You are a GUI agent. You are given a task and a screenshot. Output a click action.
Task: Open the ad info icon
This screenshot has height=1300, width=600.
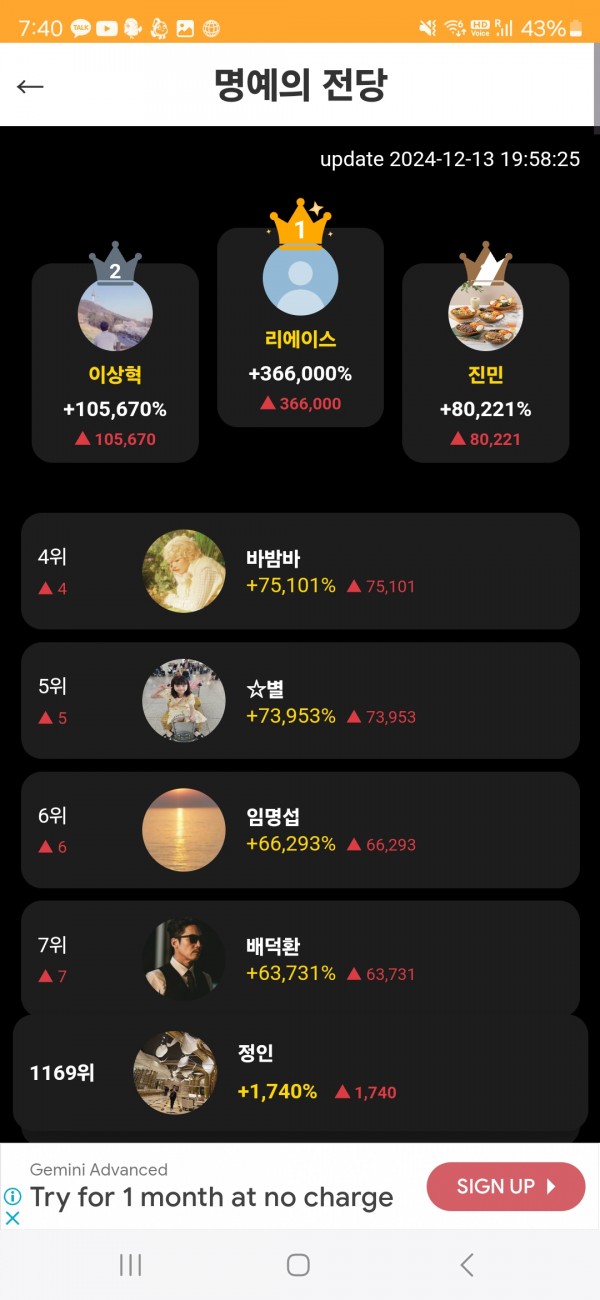13,1196
